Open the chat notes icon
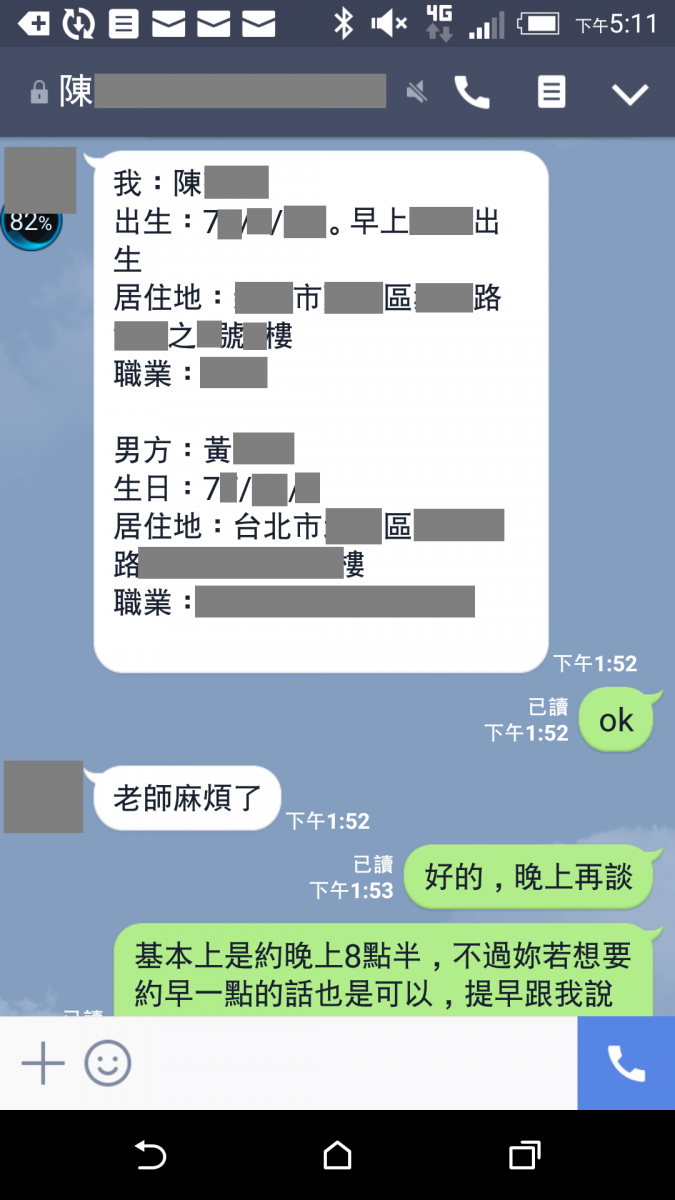675x1200 pixels. point(551,93)
